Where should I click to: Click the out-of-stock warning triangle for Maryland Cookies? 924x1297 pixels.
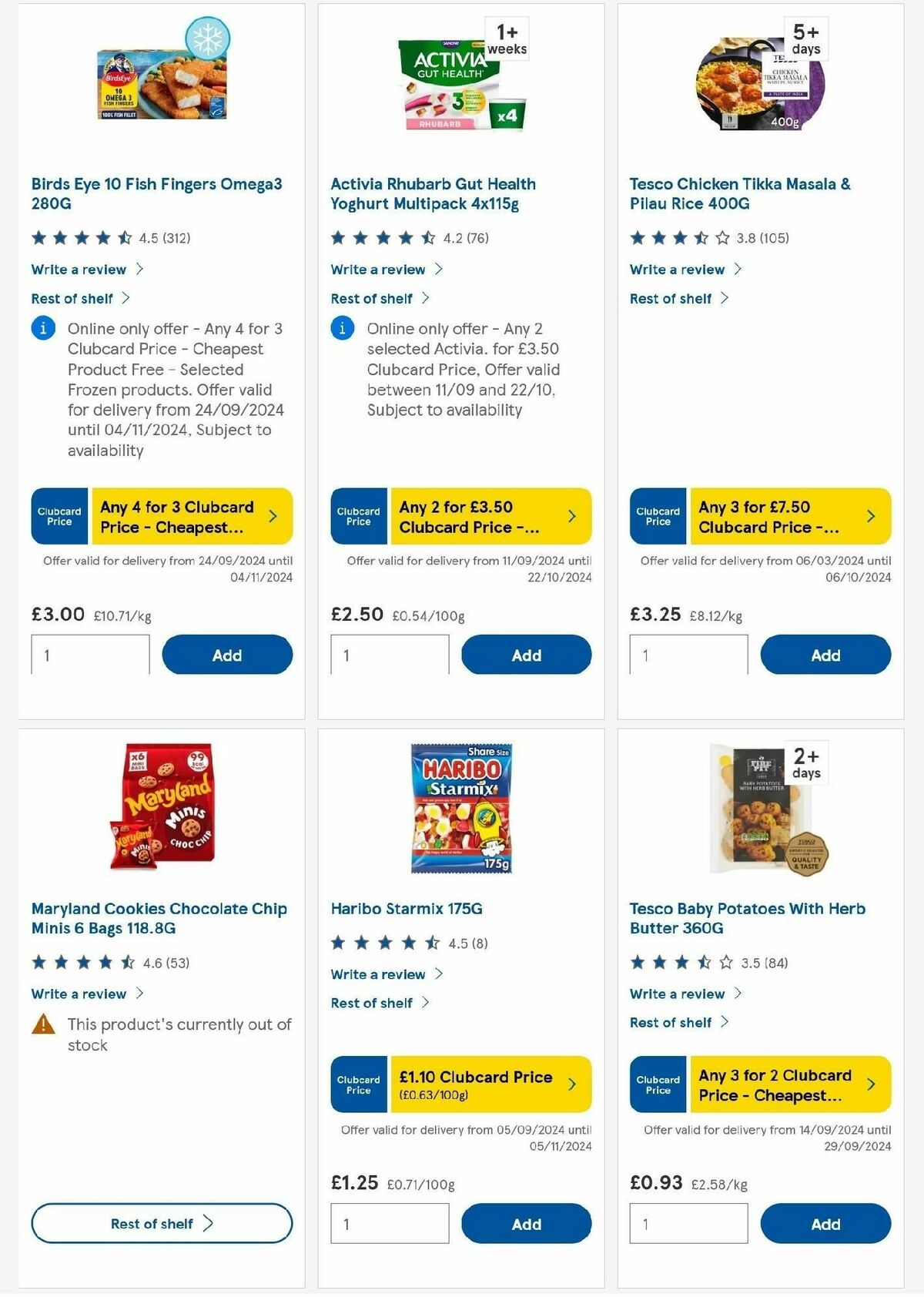point(43,1025)
